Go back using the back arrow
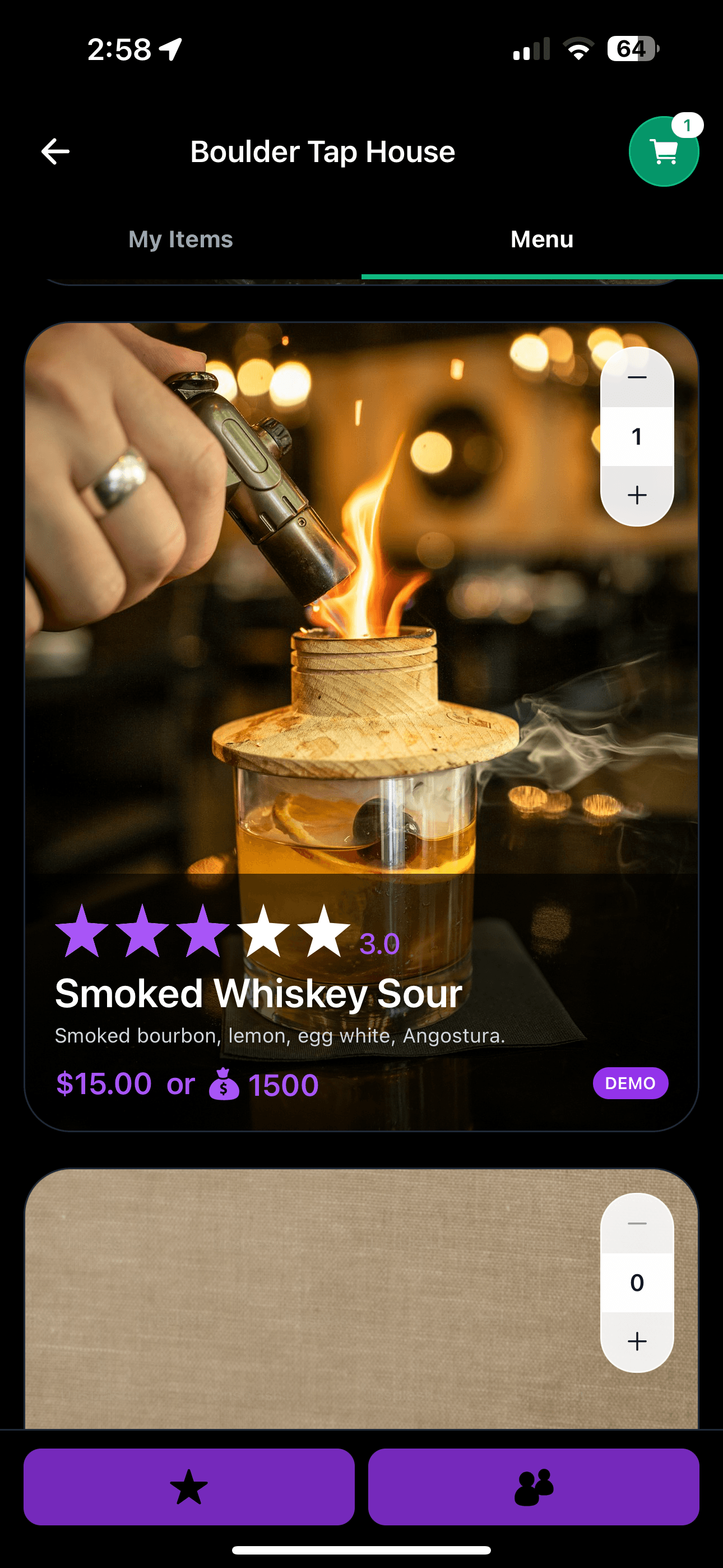Screen dimensions: 723x1568 [55, 151]
